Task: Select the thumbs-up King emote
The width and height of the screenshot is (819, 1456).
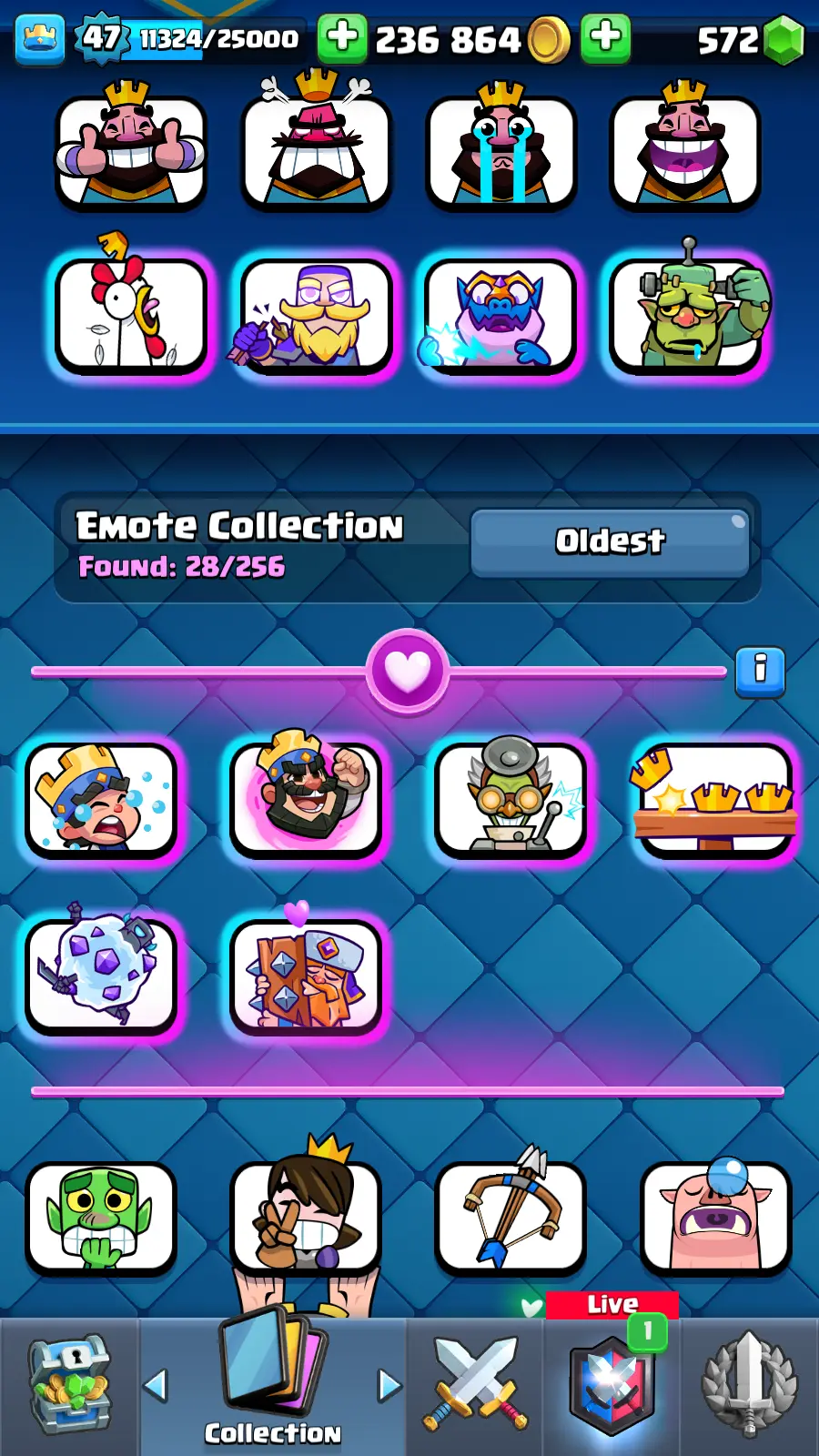Action: click(130, 150)
